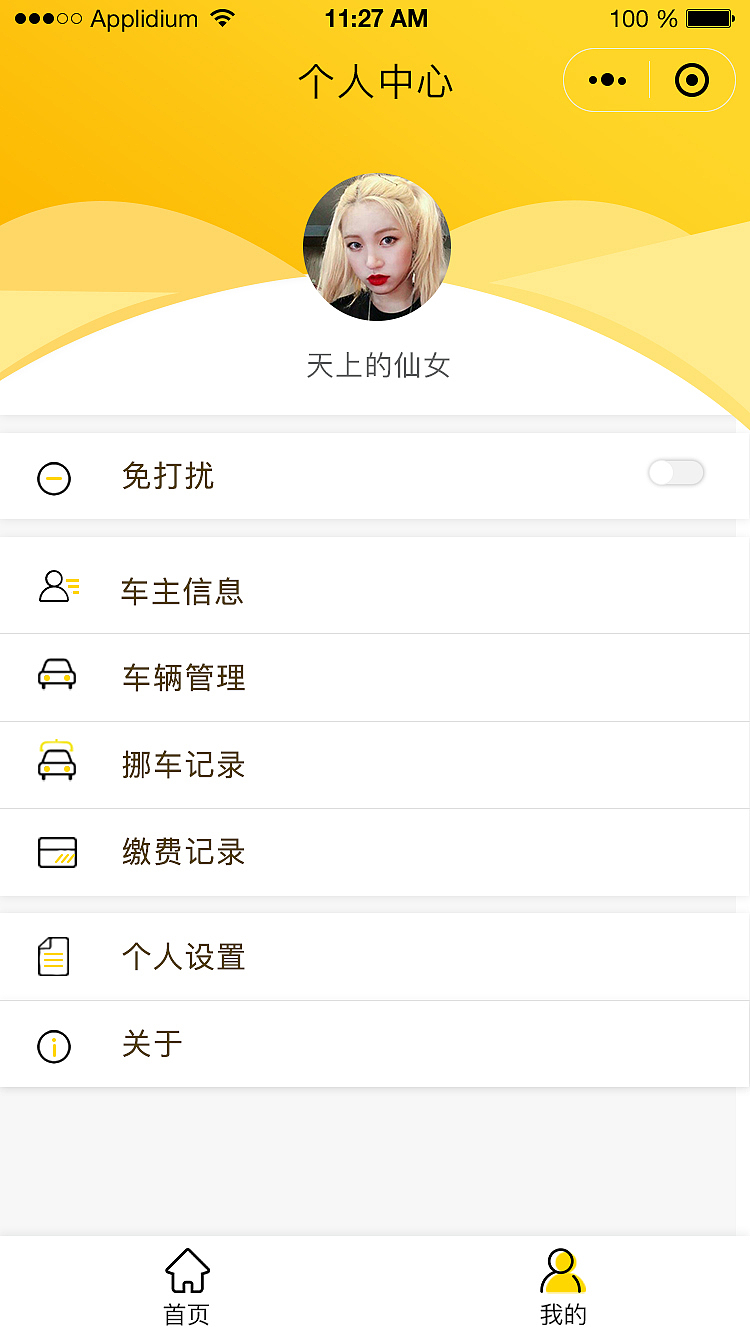
Task: Toggle the 免打扰 switch on
Action: click(676, 473)
